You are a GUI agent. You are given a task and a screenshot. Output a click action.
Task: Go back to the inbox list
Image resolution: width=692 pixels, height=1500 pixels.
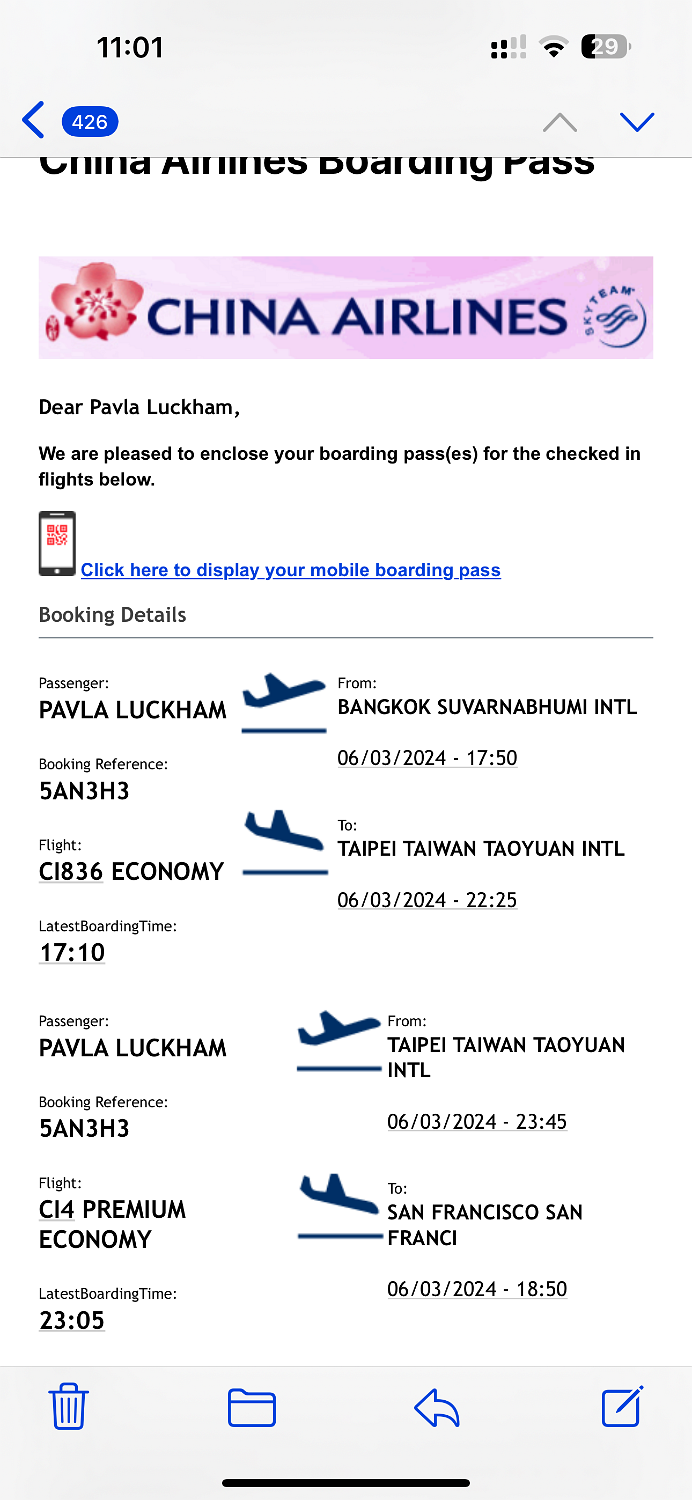(35, 121)
